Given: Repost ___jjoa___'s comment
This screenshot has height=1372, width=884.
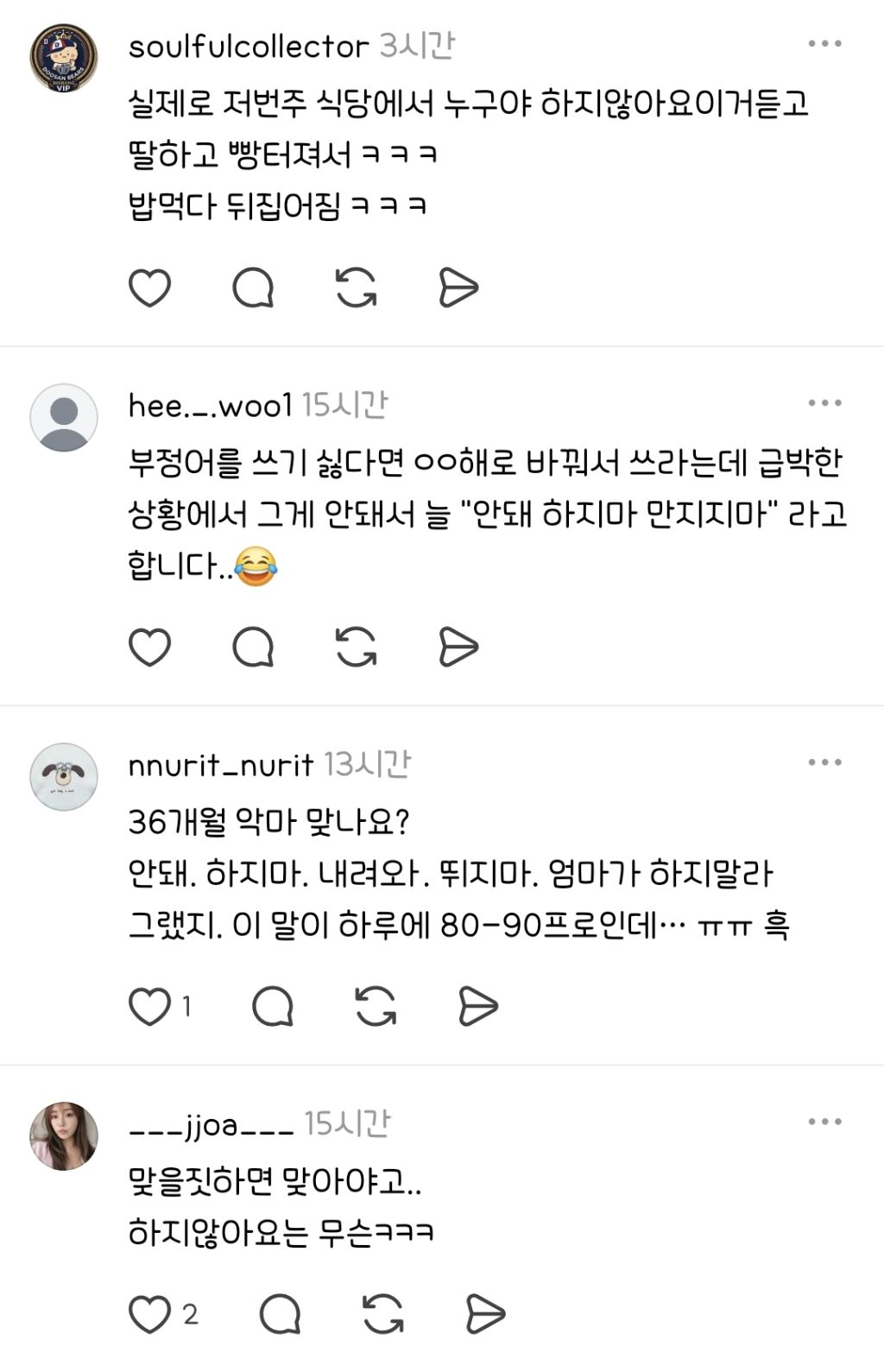Looking at the screenshot, I should [x=382, y=1315].
